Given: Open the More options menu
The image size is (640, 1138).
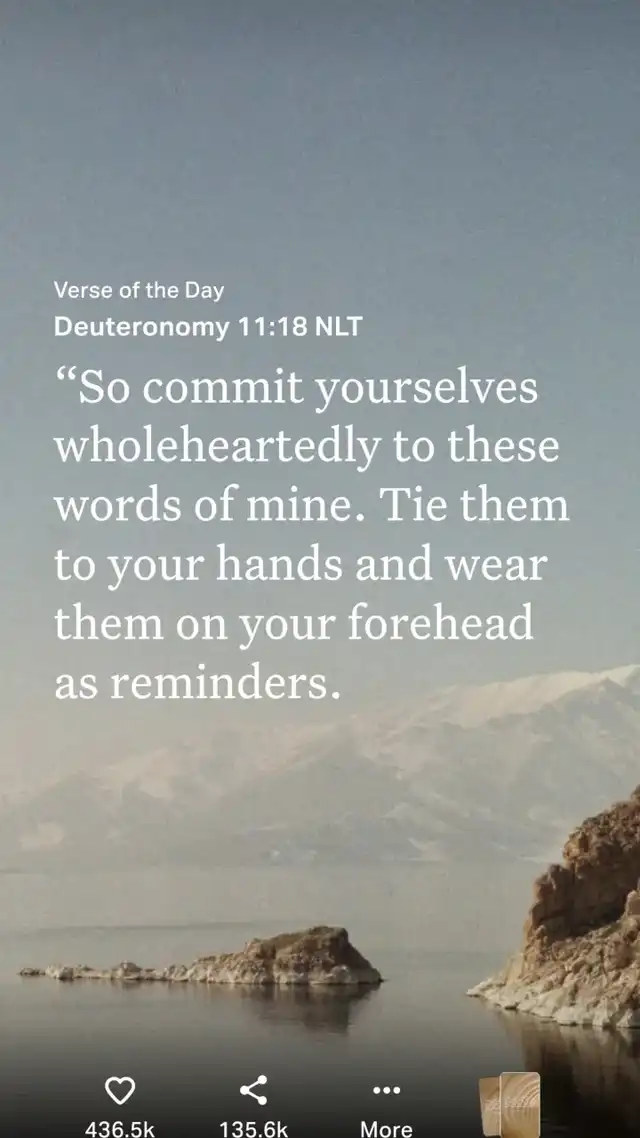Looking at the screenshot, I should (386, 1091).
